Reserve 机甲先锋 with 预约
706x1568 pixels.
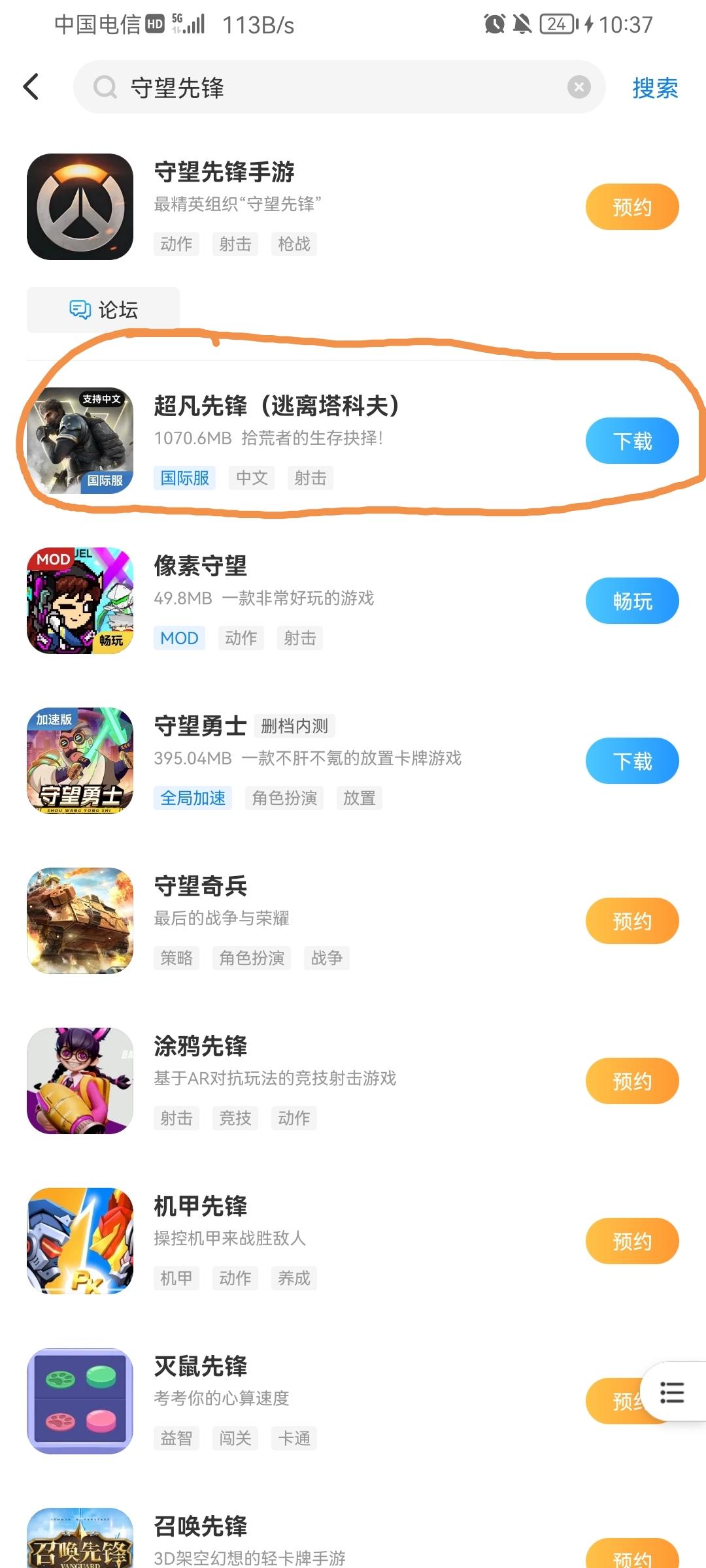pos(631,1241)
